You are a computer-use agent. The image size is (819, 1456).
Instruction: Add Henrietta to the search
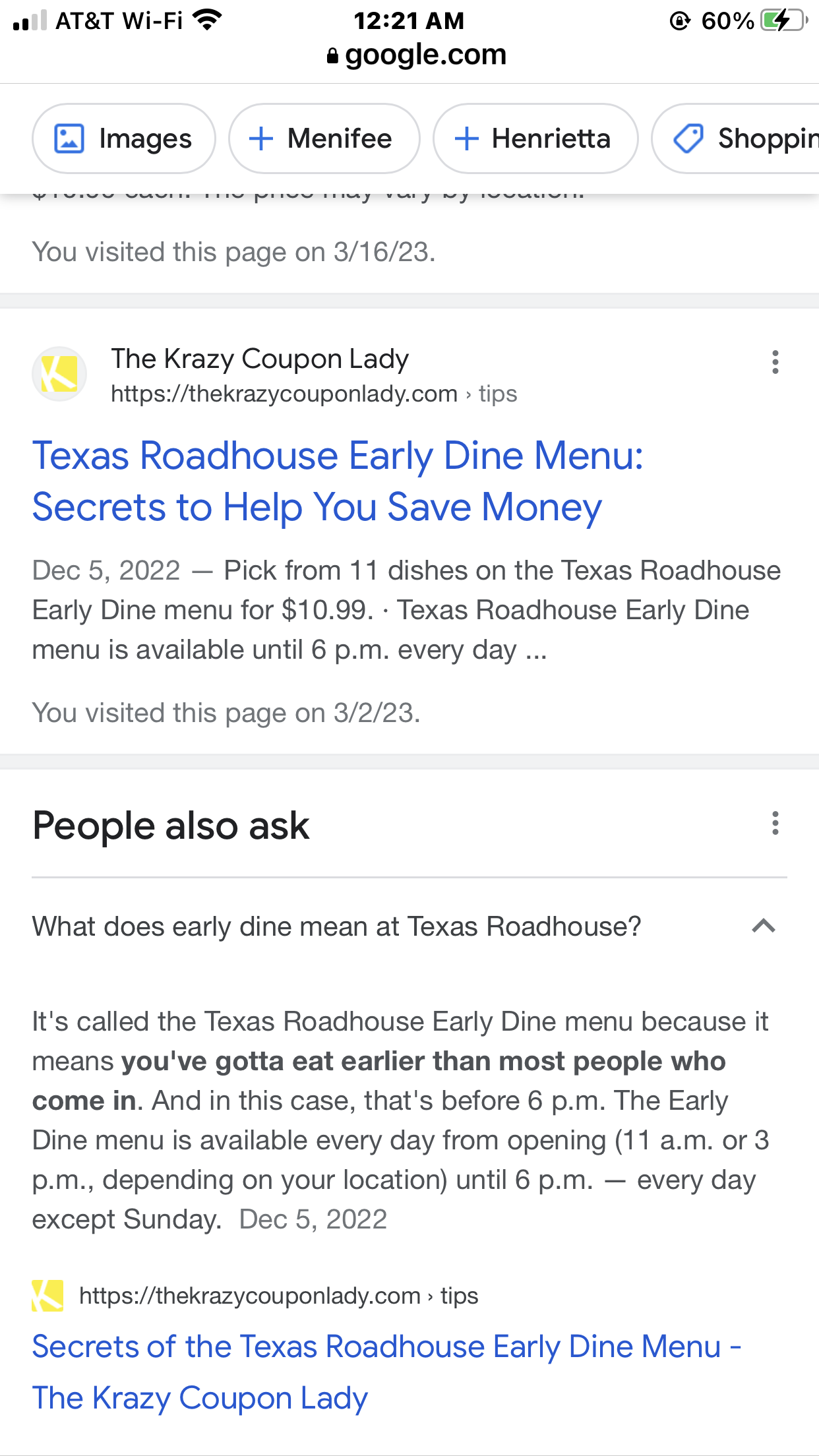535,138
